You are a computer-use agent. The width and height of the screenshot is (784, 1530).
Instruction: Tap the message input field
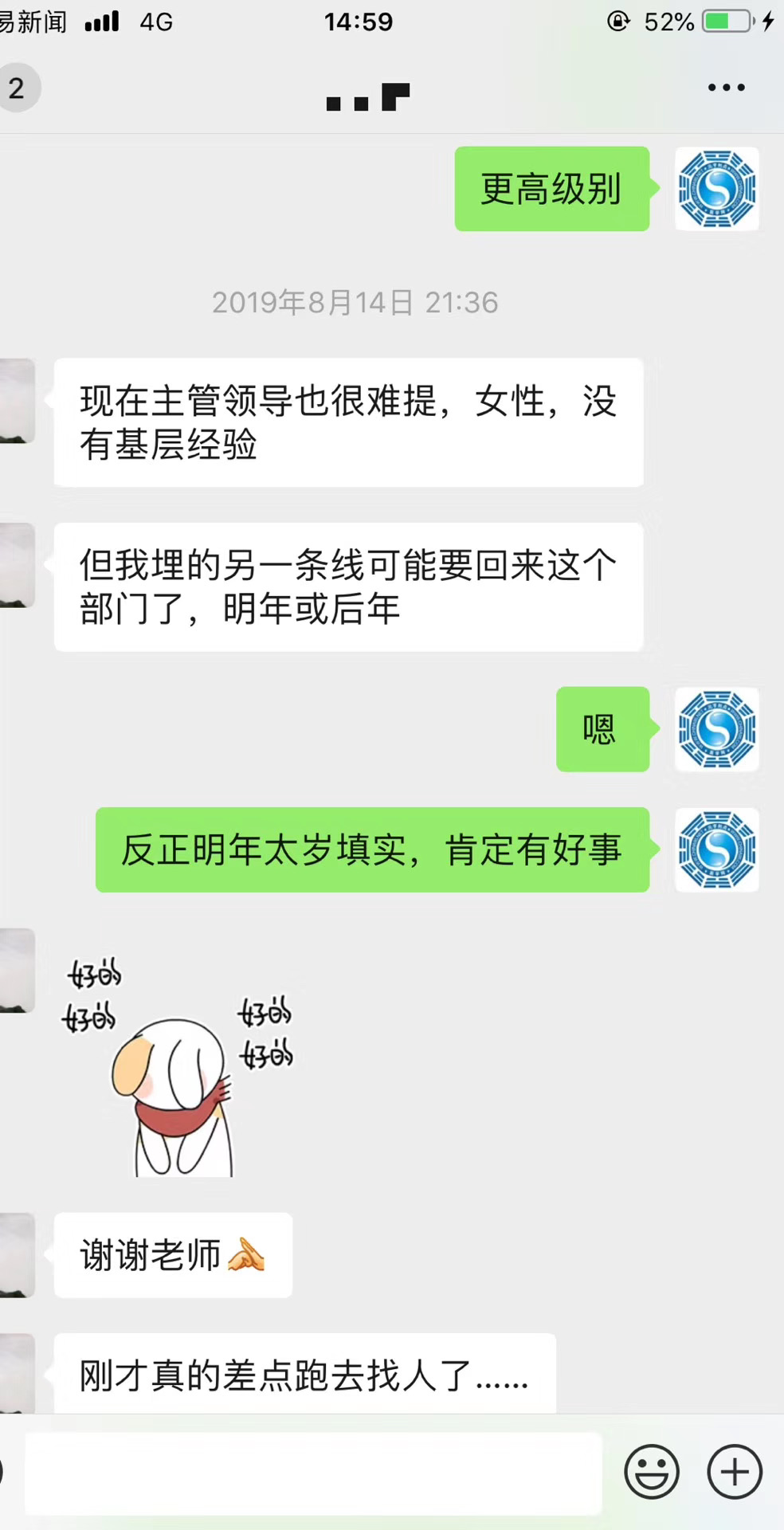[x=312, y=1473]
